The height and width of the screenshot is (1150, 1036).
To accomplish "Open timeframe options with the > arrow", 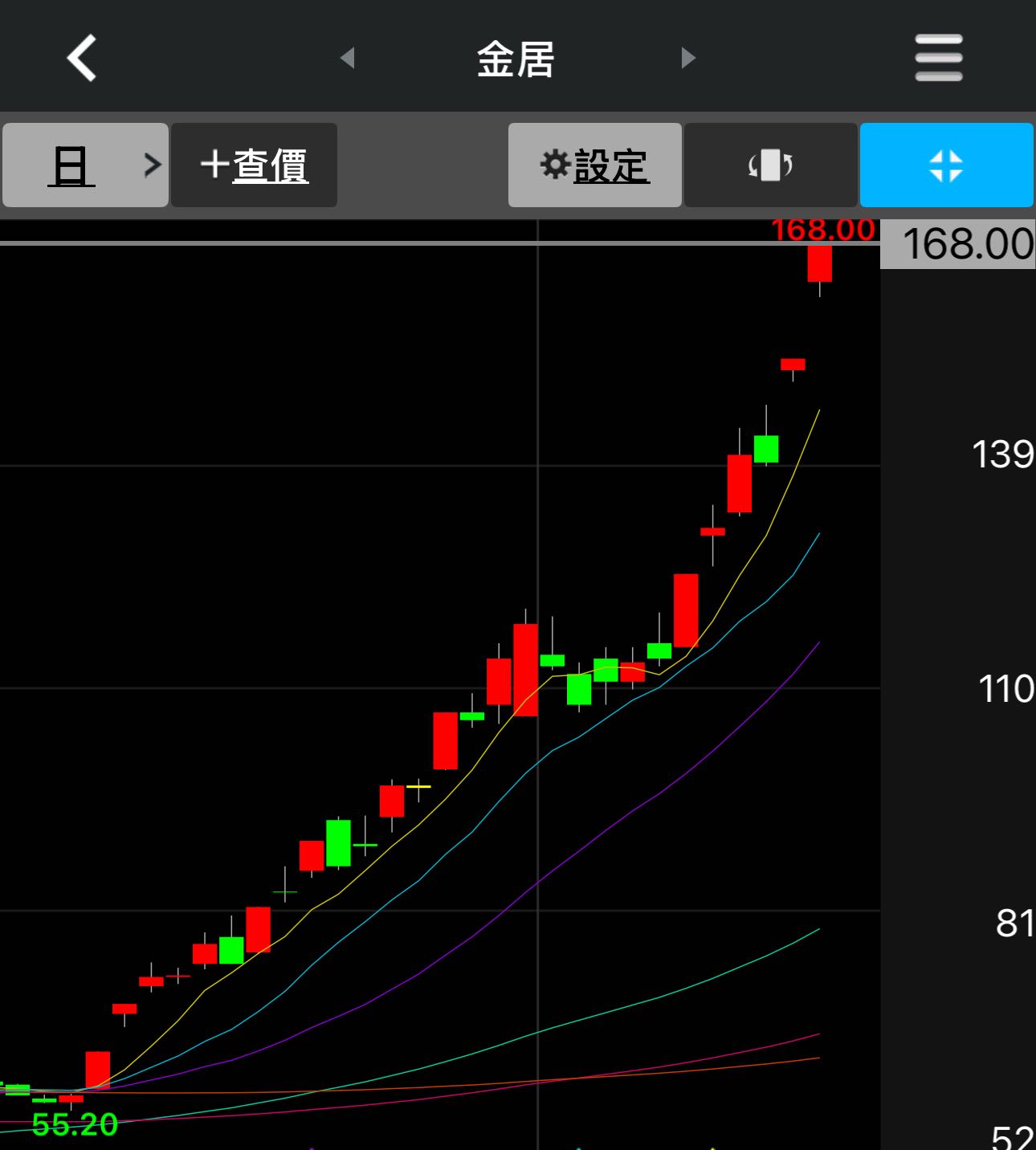I will click(x=153, y=165).
